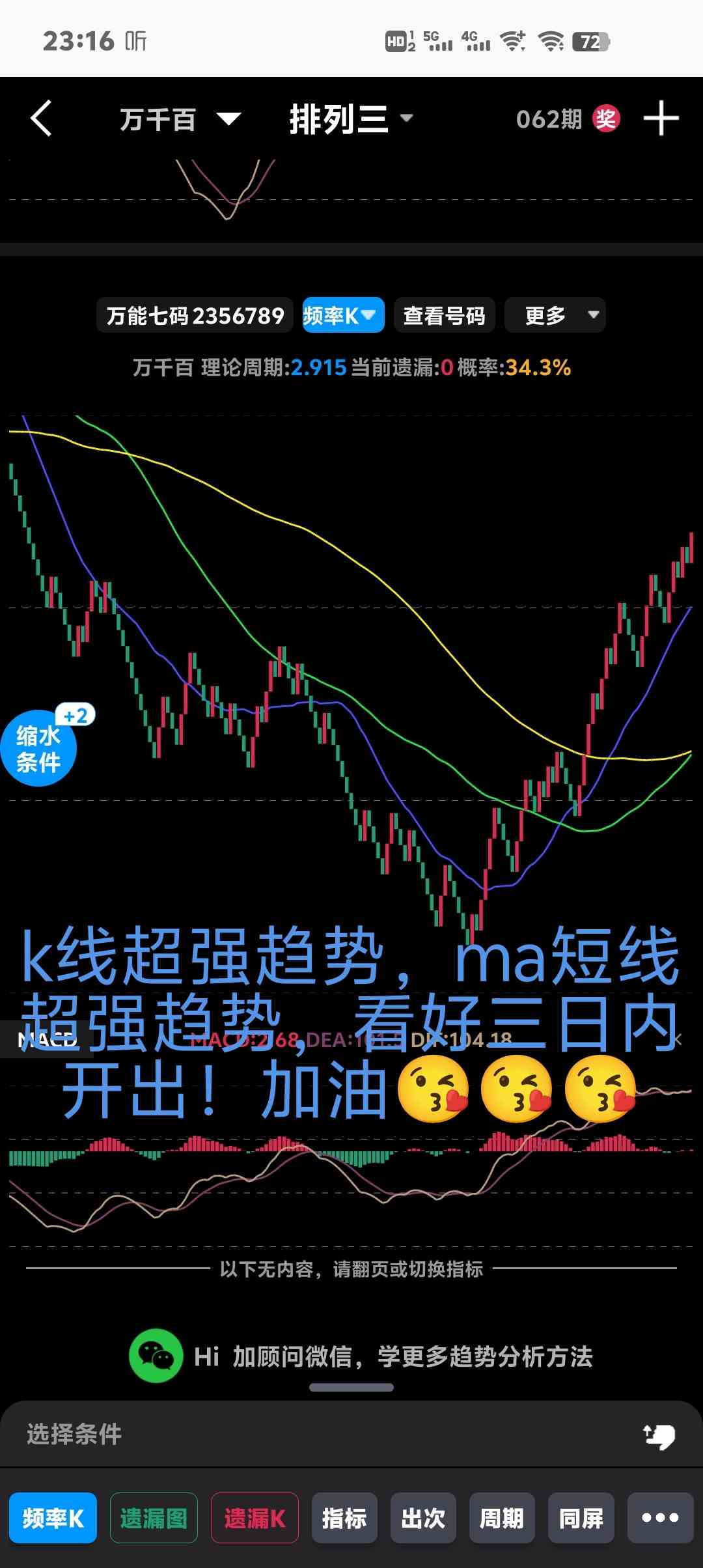Switch to the 遗漏图 tab

(x=154, y=1518)
